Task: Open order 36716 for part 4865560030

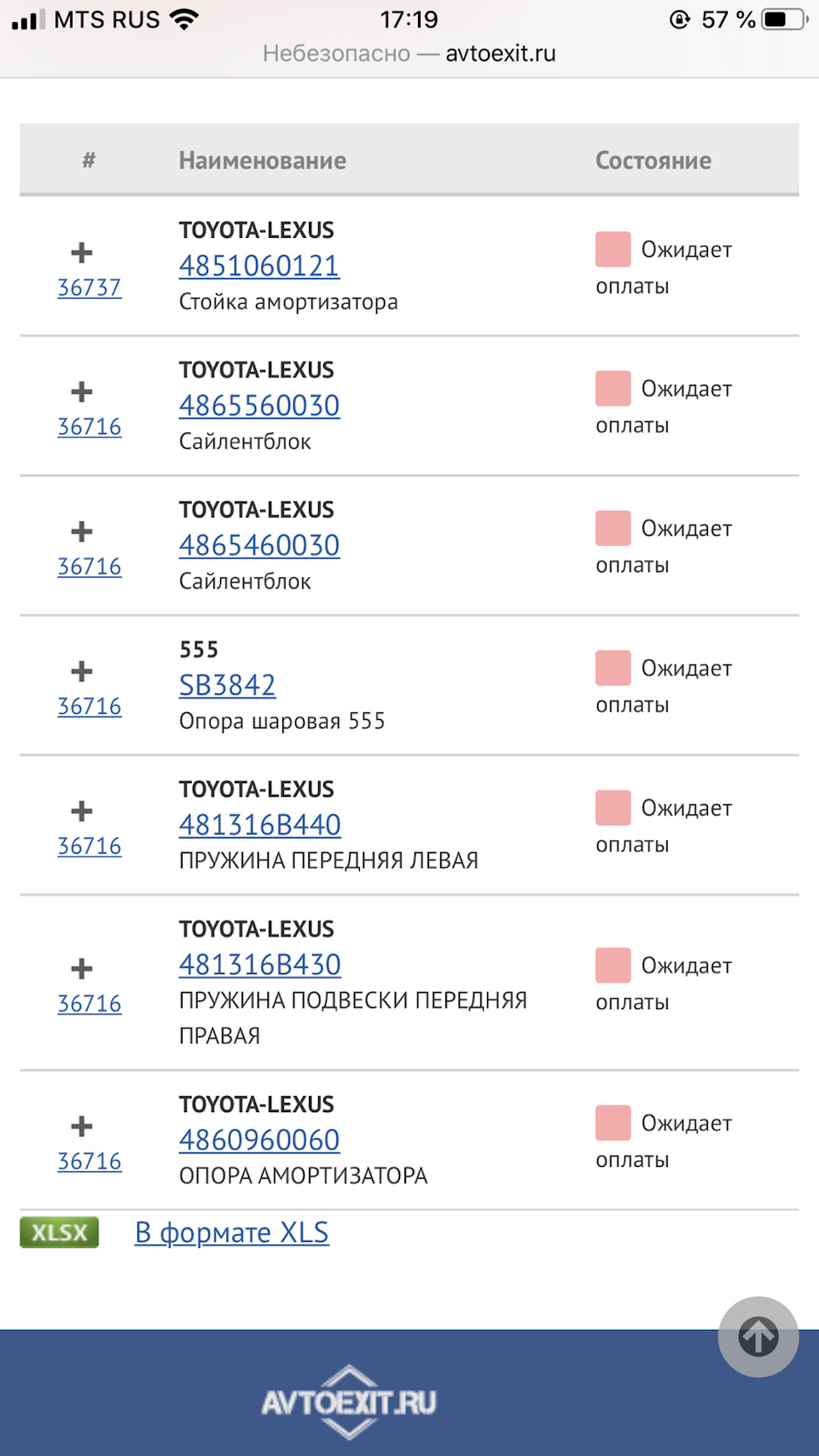Action: [x=90, y=426]
